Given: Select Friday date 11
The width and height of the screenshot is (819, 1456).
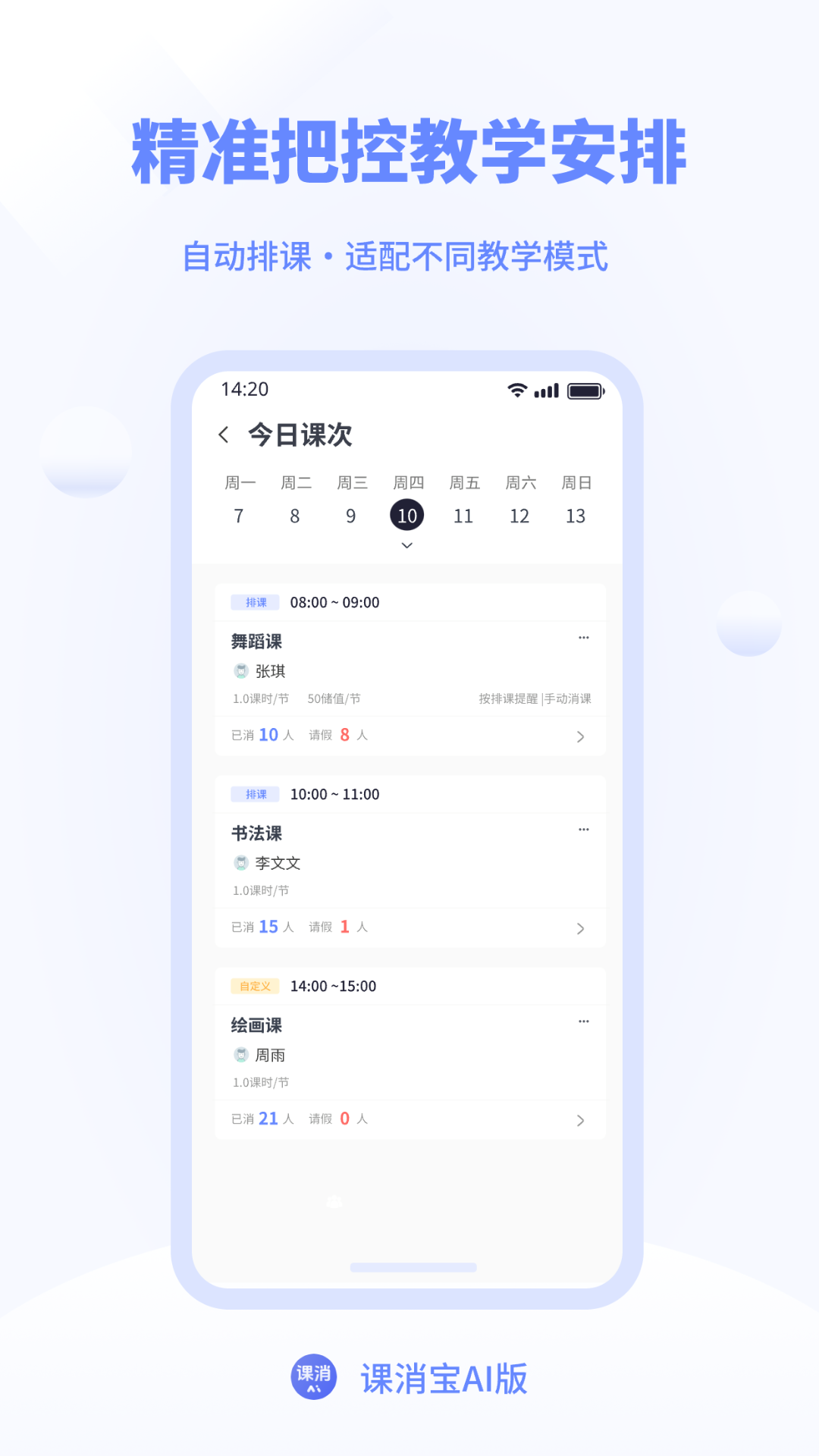Looking at the screenshot, I should click(x=463, y=516).
